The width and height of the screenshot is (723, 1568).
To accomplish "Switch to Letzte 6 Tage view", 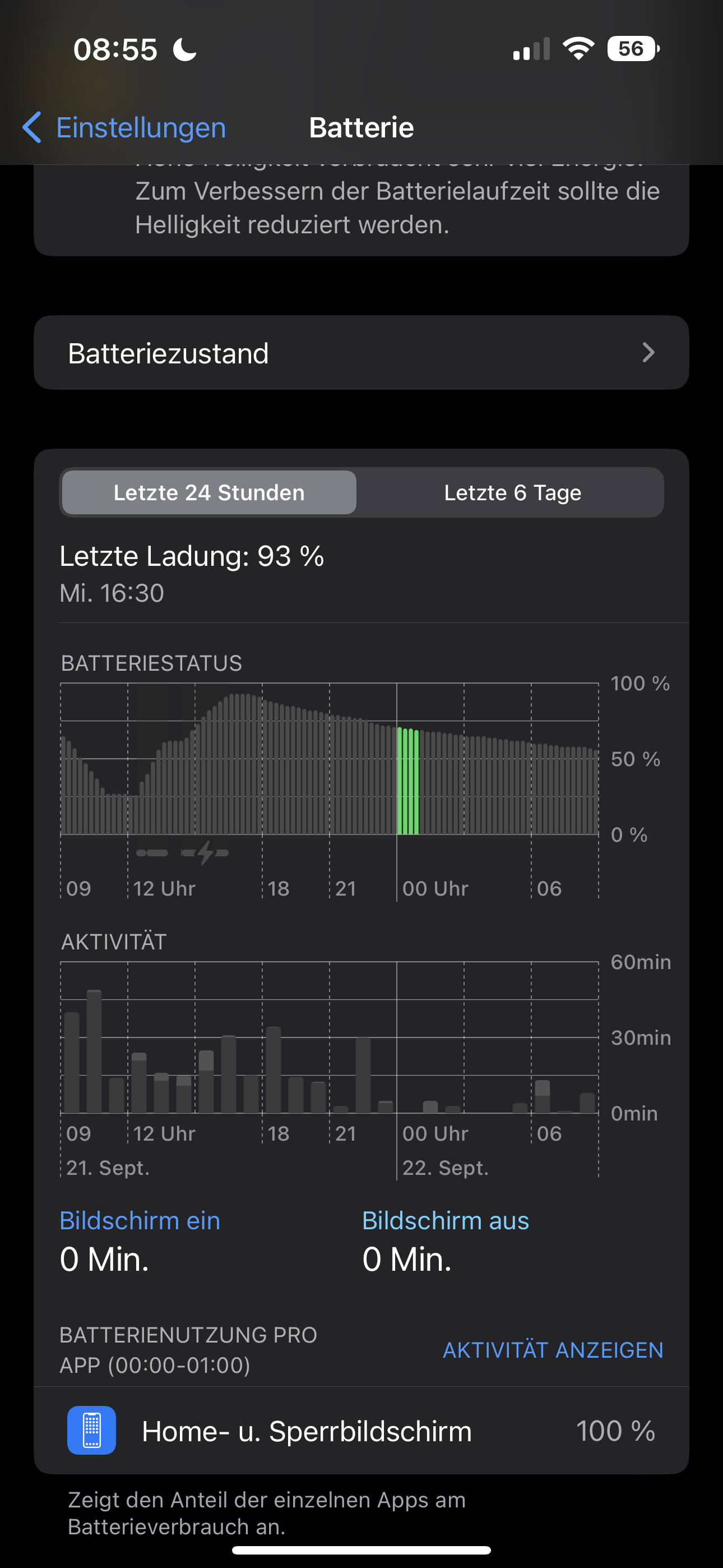I will [512, 492].
